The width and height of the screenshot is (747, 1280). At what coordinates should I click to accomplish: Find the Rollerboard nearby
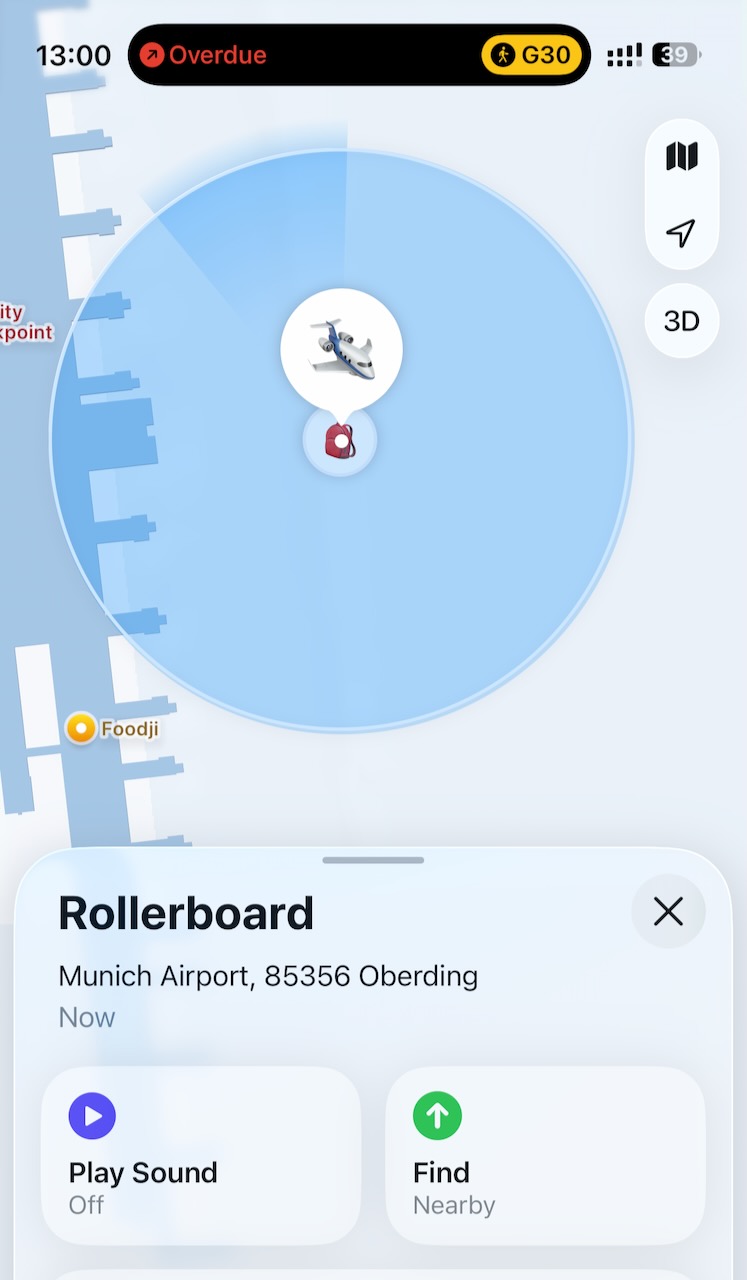tap(545, 1154)
